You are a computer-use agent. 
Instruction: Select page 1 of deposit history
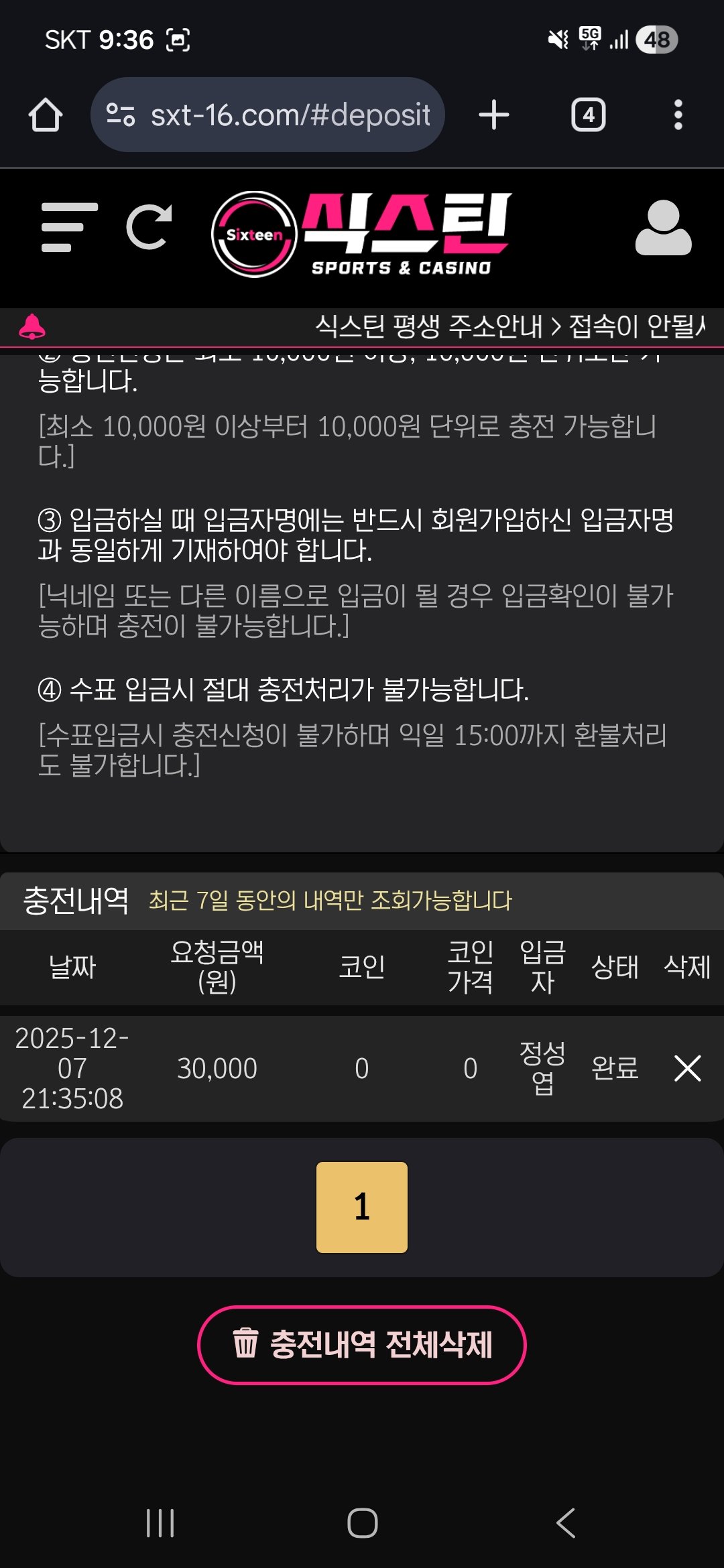pyautogui.click(x=362, y=1207)
